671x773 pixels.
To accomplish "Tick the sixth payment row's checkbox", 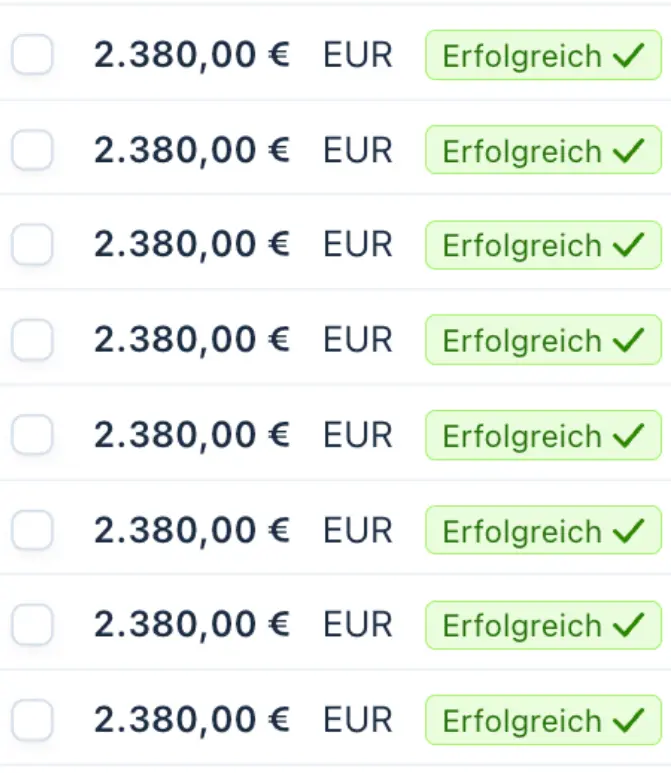I will (32, 530).
